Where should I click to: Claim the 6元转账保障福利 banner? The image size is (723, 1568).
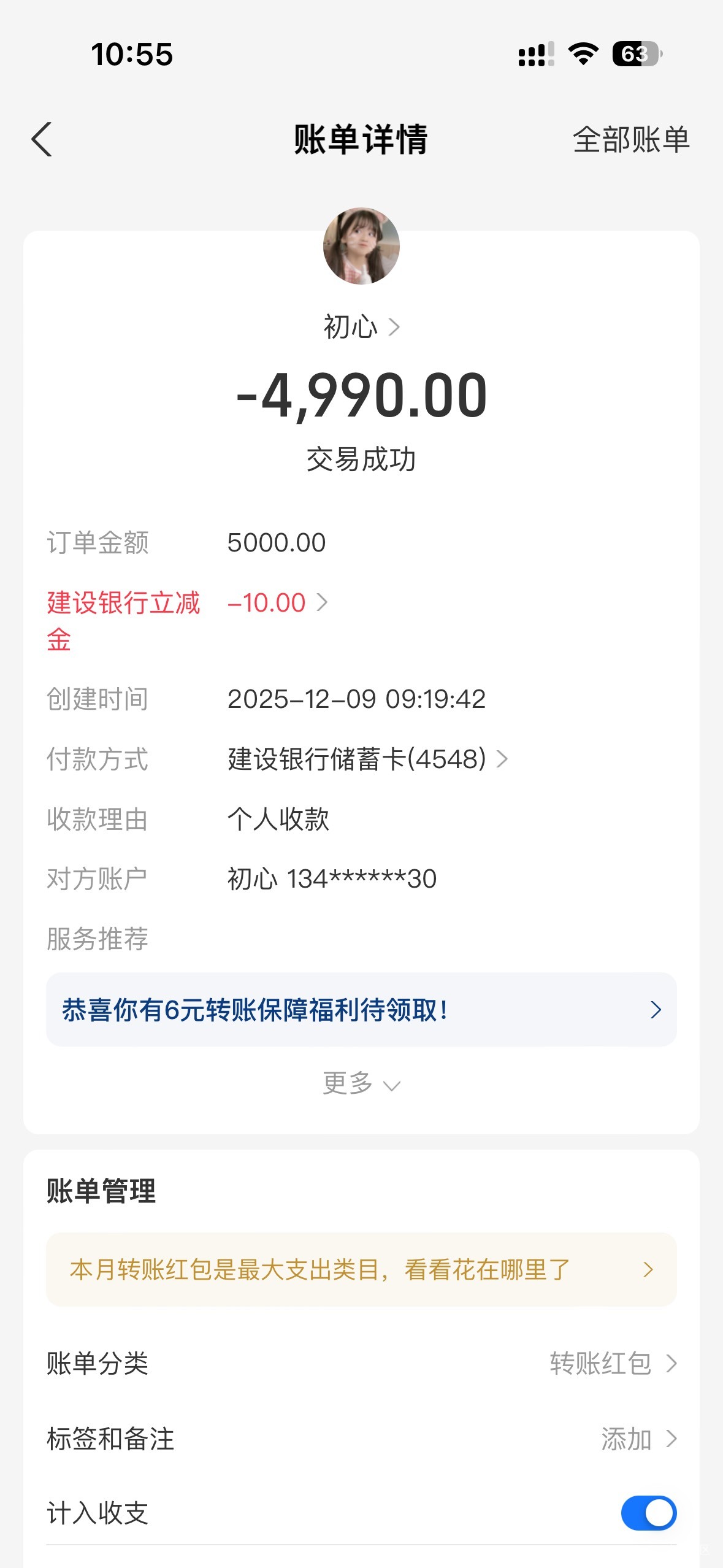pos(361,1010)
